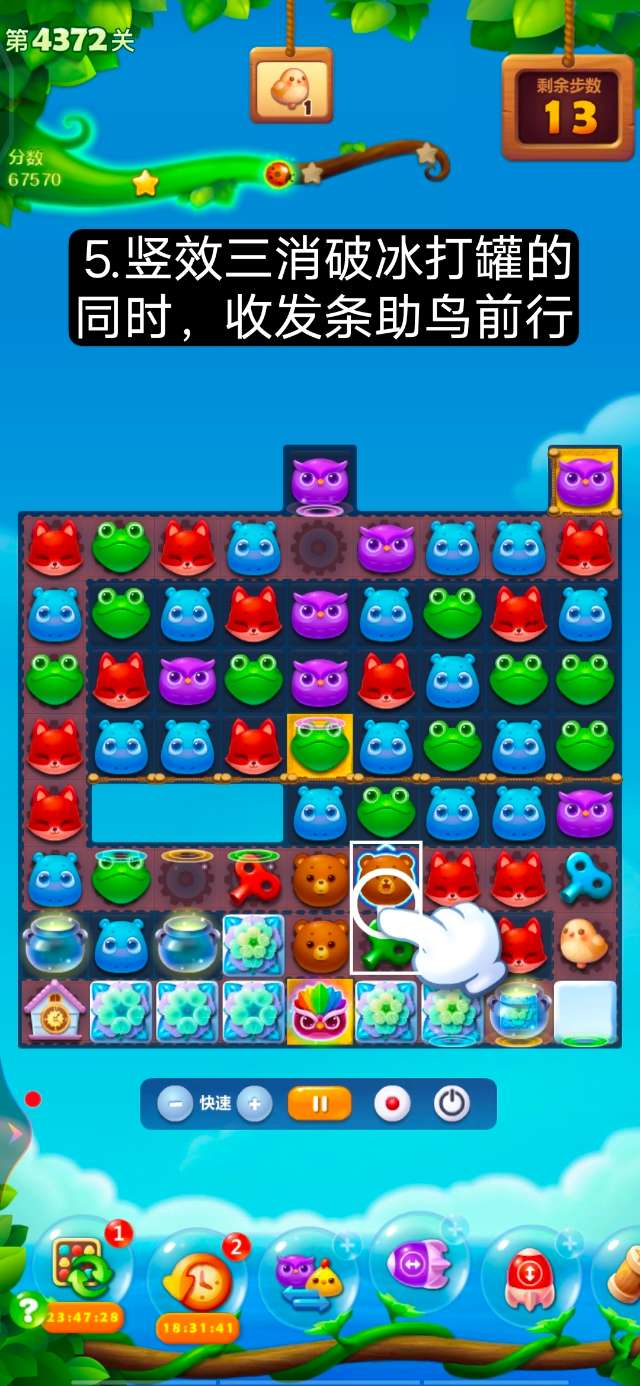The height and width of the screenshot is (1386, 640).
Task: Pause the replay with the orange button
Action: click(320, 1104)
